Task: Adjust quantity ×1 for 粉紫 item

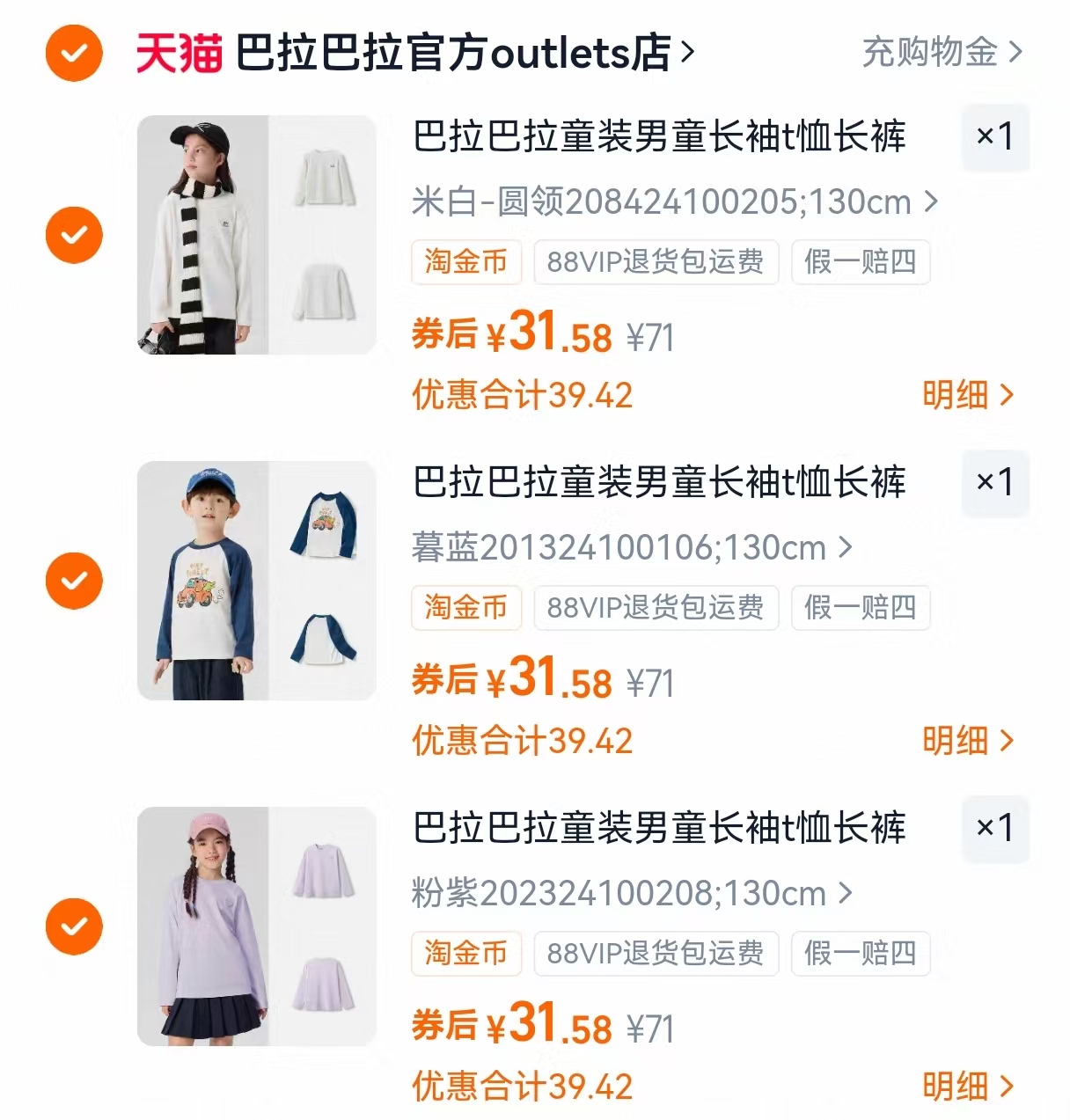Action: point(995,828)
